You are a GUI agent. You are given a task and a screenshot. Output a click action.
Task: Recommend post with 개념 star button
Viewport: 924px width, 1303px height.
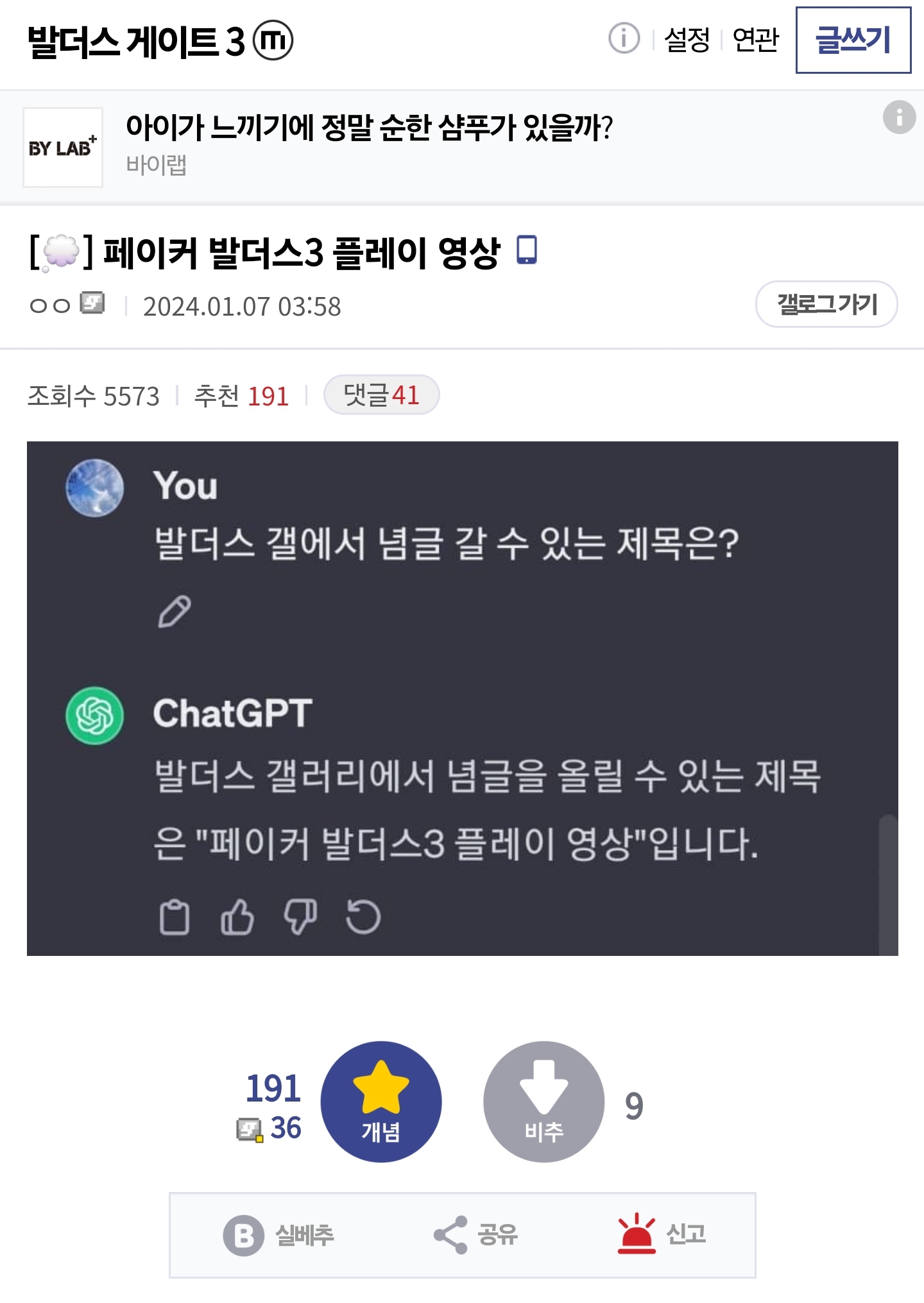click(381, 1101)
